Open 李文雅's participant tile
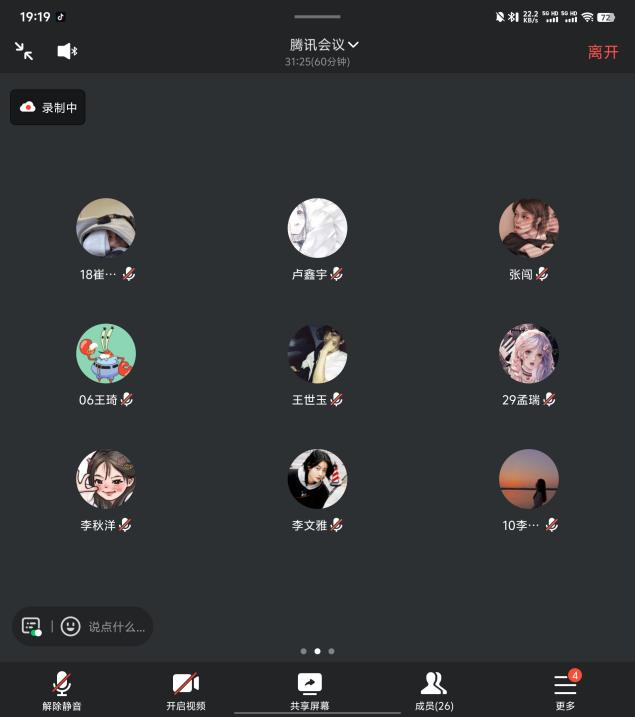The width and height of the screenshot is (635, 717). pyautogui.click(x=317, y=480)
